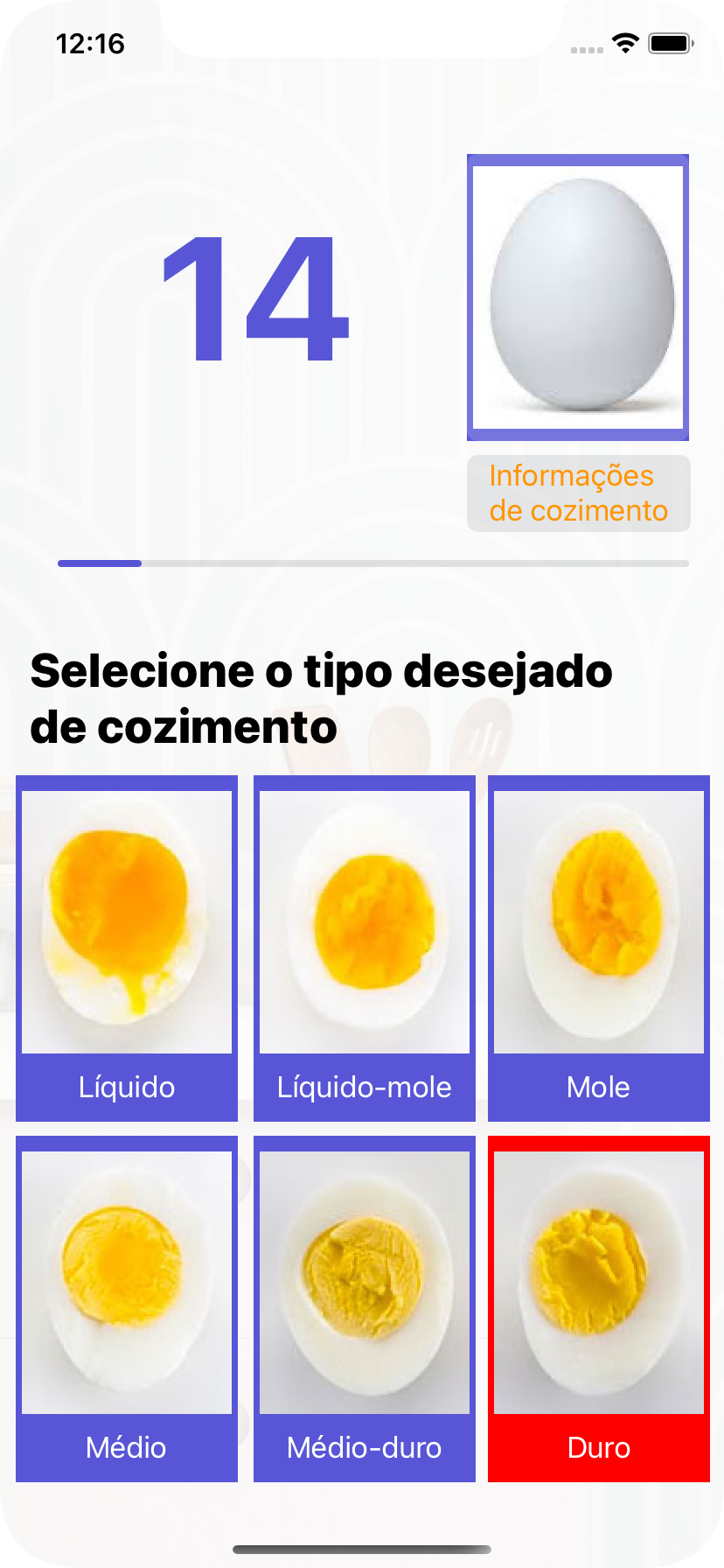
Task: Tap the Mole label
Action: pyautogui.click(x=598, y=1087)
